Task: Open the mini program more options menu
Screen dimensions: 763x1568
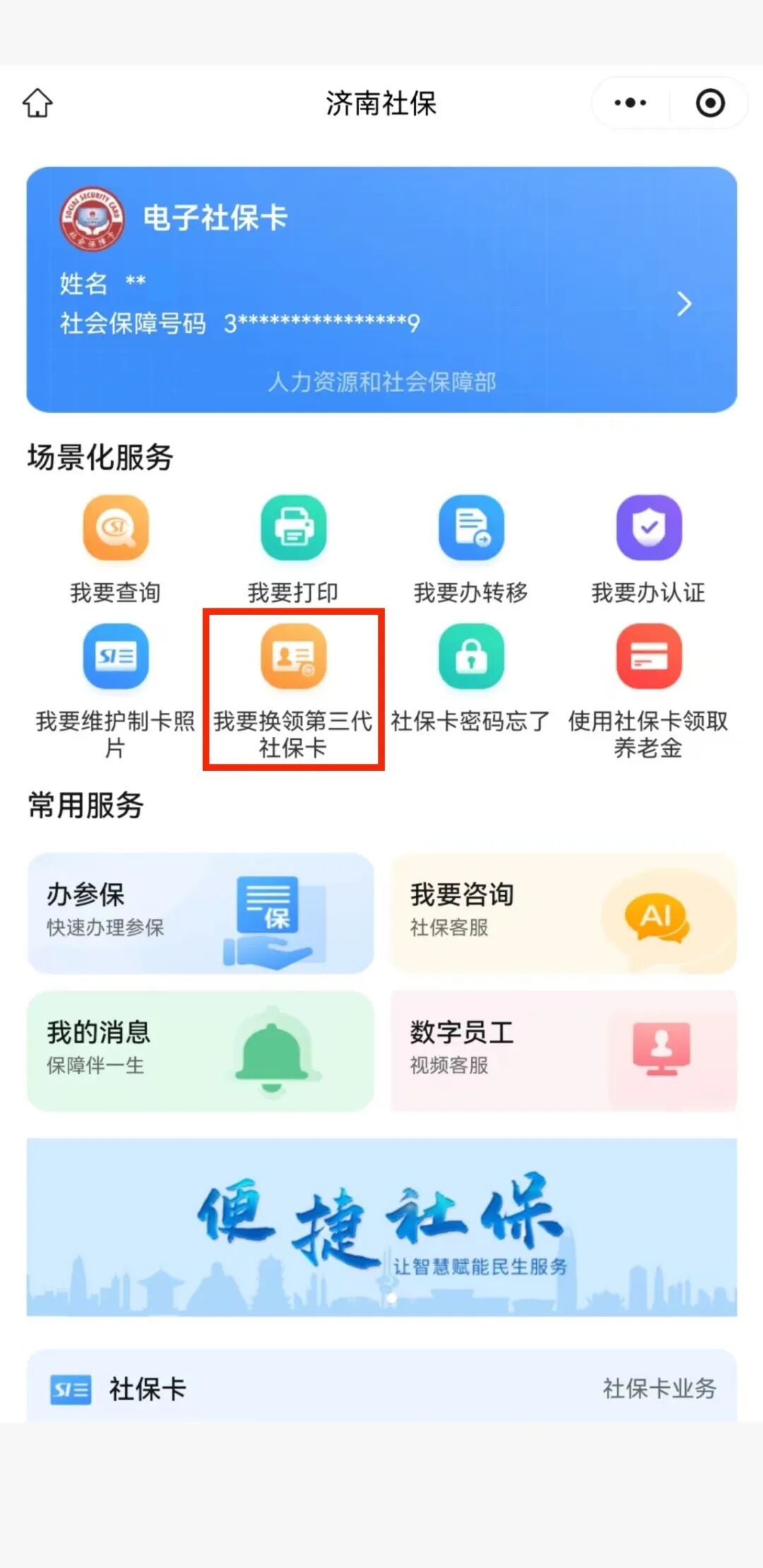Action: [x=630, y=103]
